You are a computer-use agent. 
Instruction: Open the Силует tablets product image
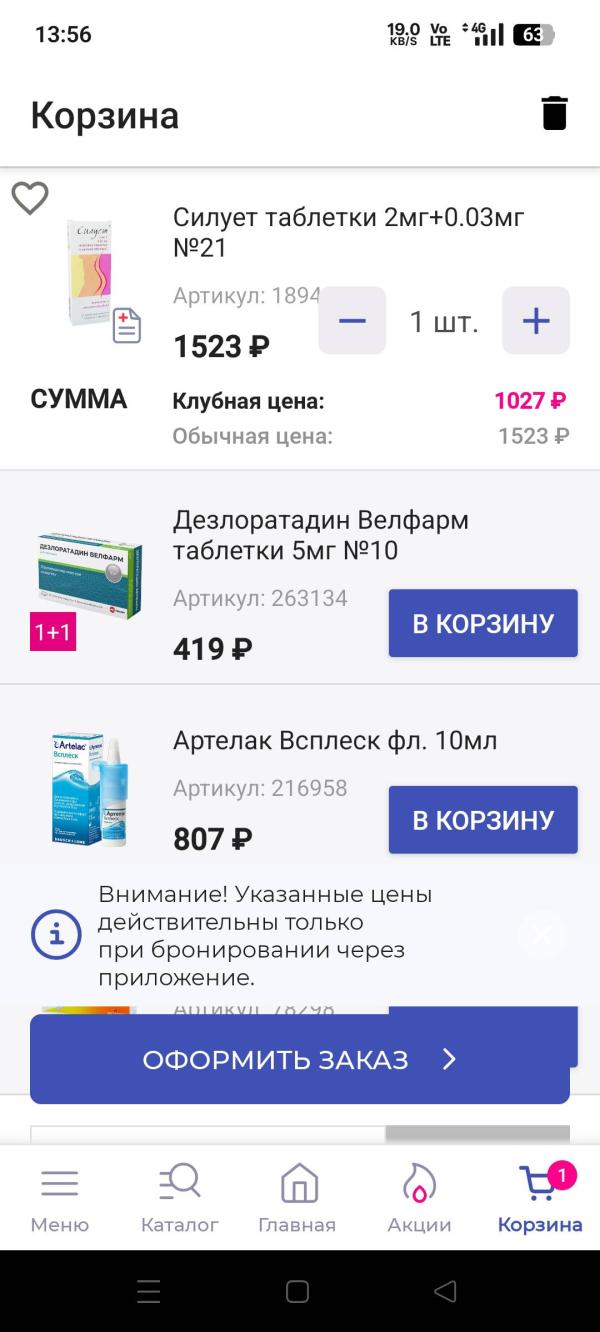coord(90,272)
